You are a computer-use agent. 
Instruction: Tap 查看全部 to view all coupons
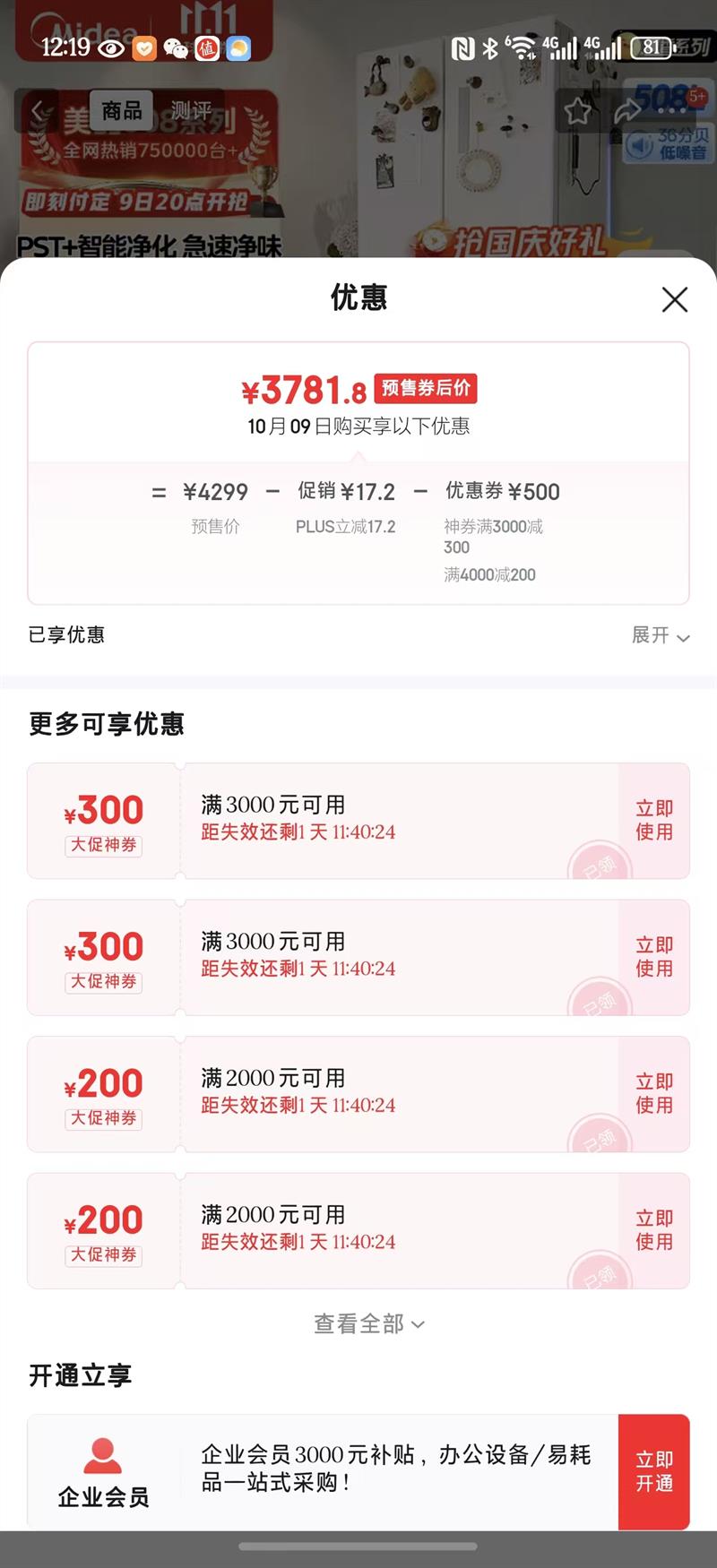(x=368, y=1323)
